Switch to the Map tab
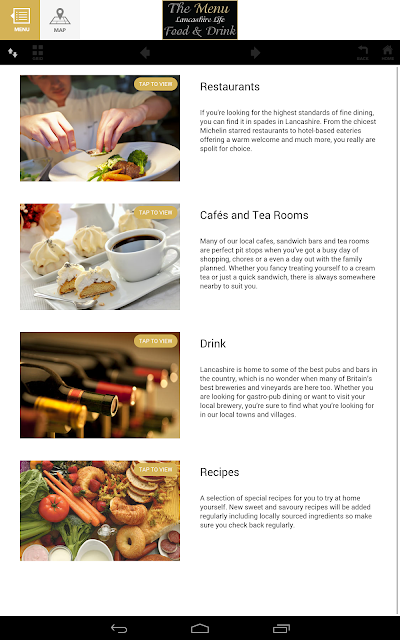Image resolution: width=400 pixels, height=640 pixels. click(60, 20)
